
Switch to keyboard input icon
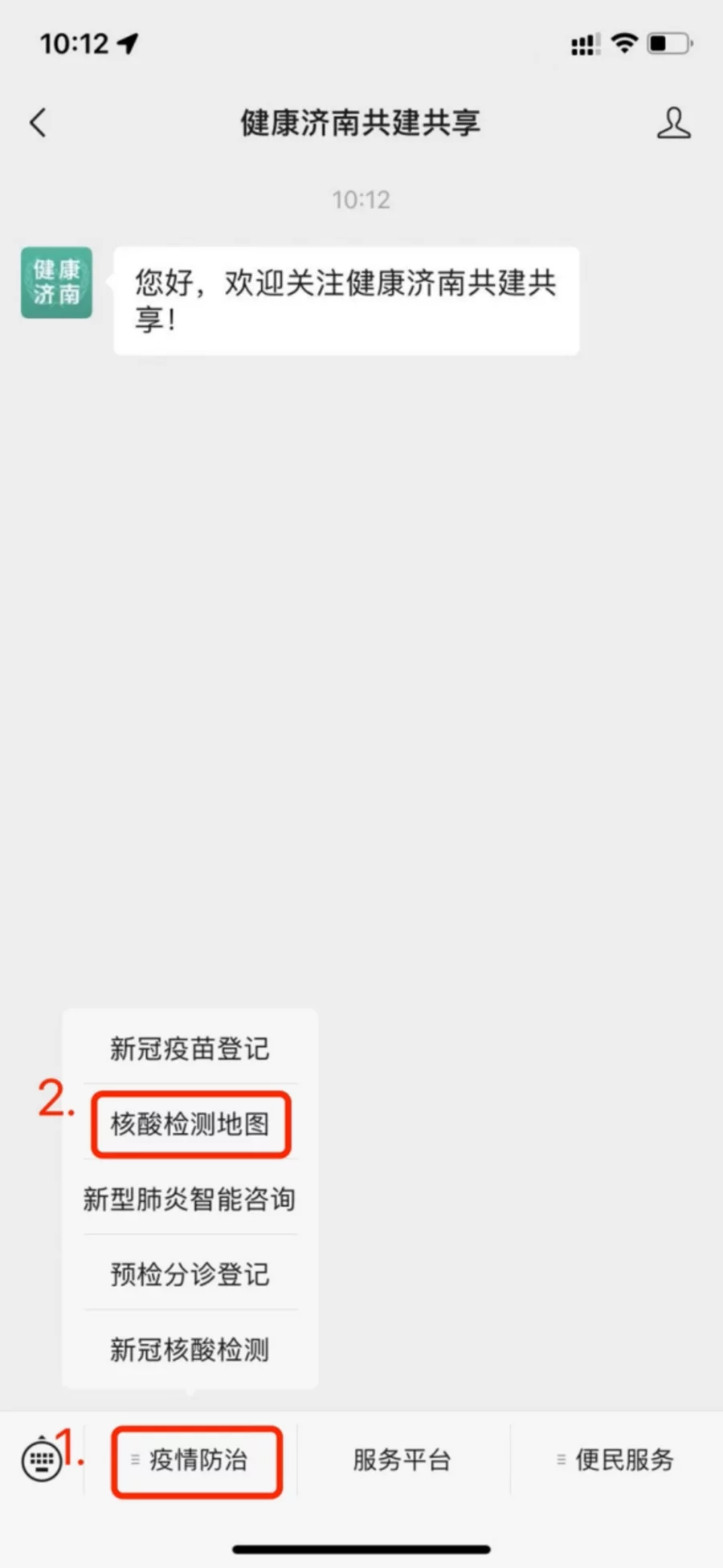(42, 1460)
